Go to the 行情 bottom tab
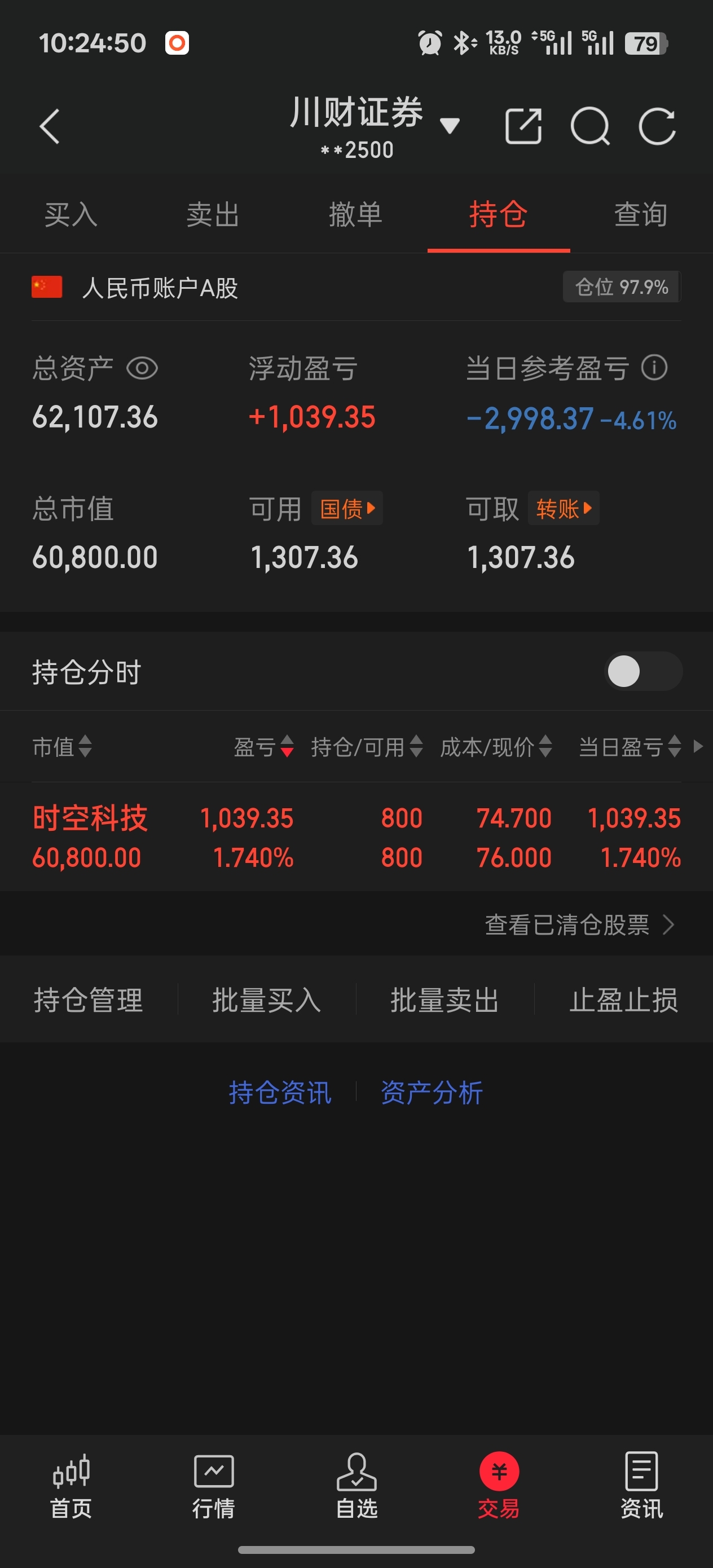The image size is (713, 1568). point(213,1485)
